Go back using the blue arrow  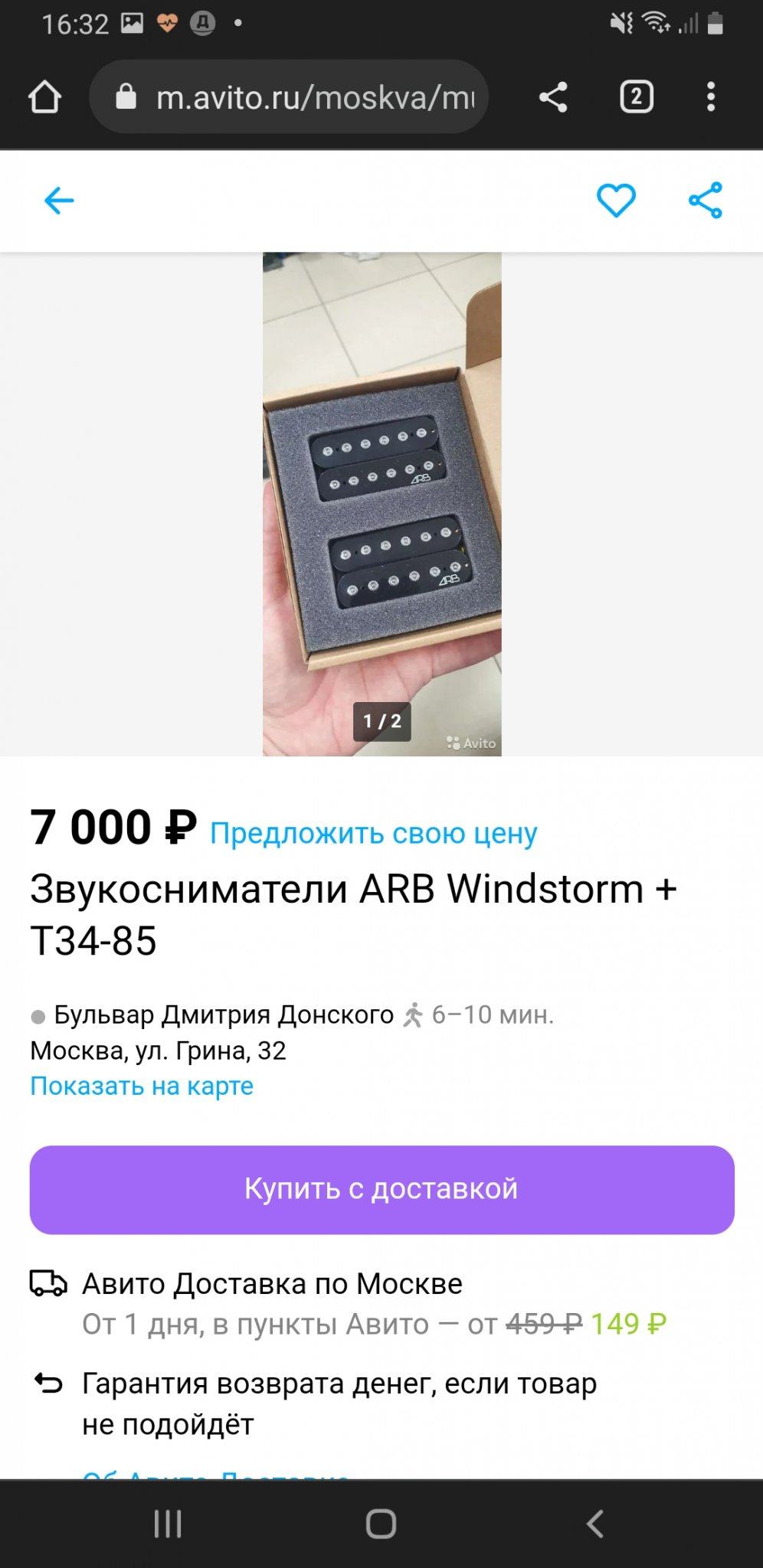coord(59,201)
